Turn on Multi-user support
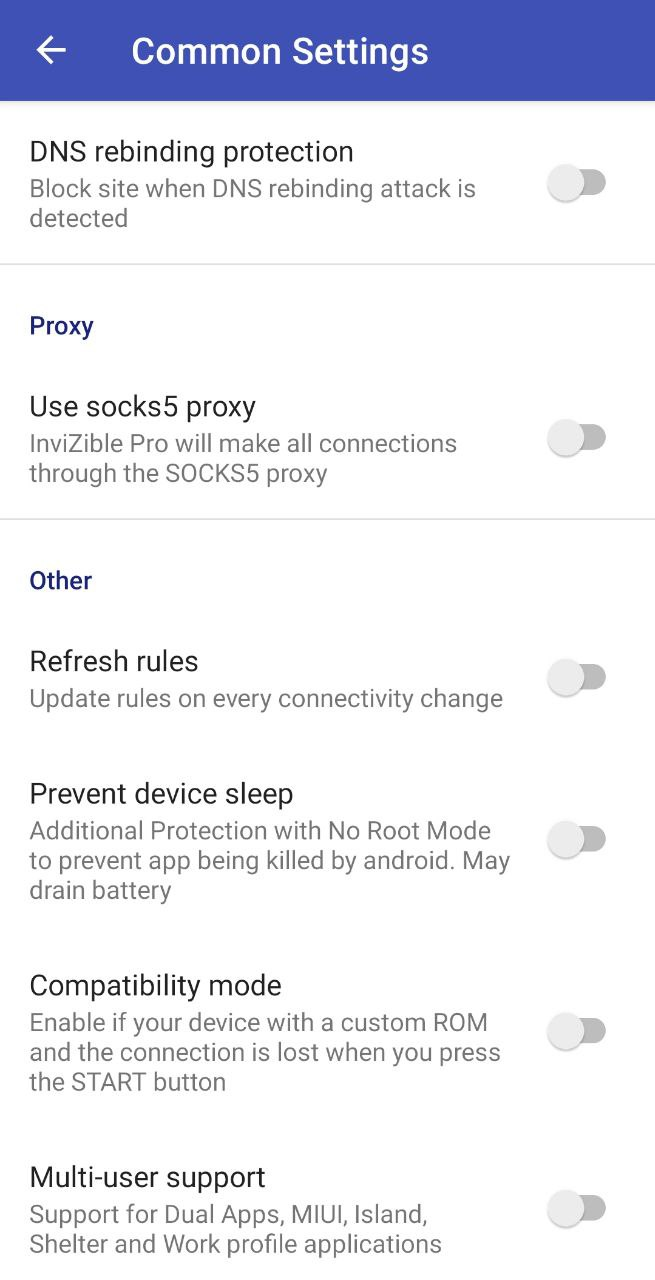 [x=577, y=1209]
